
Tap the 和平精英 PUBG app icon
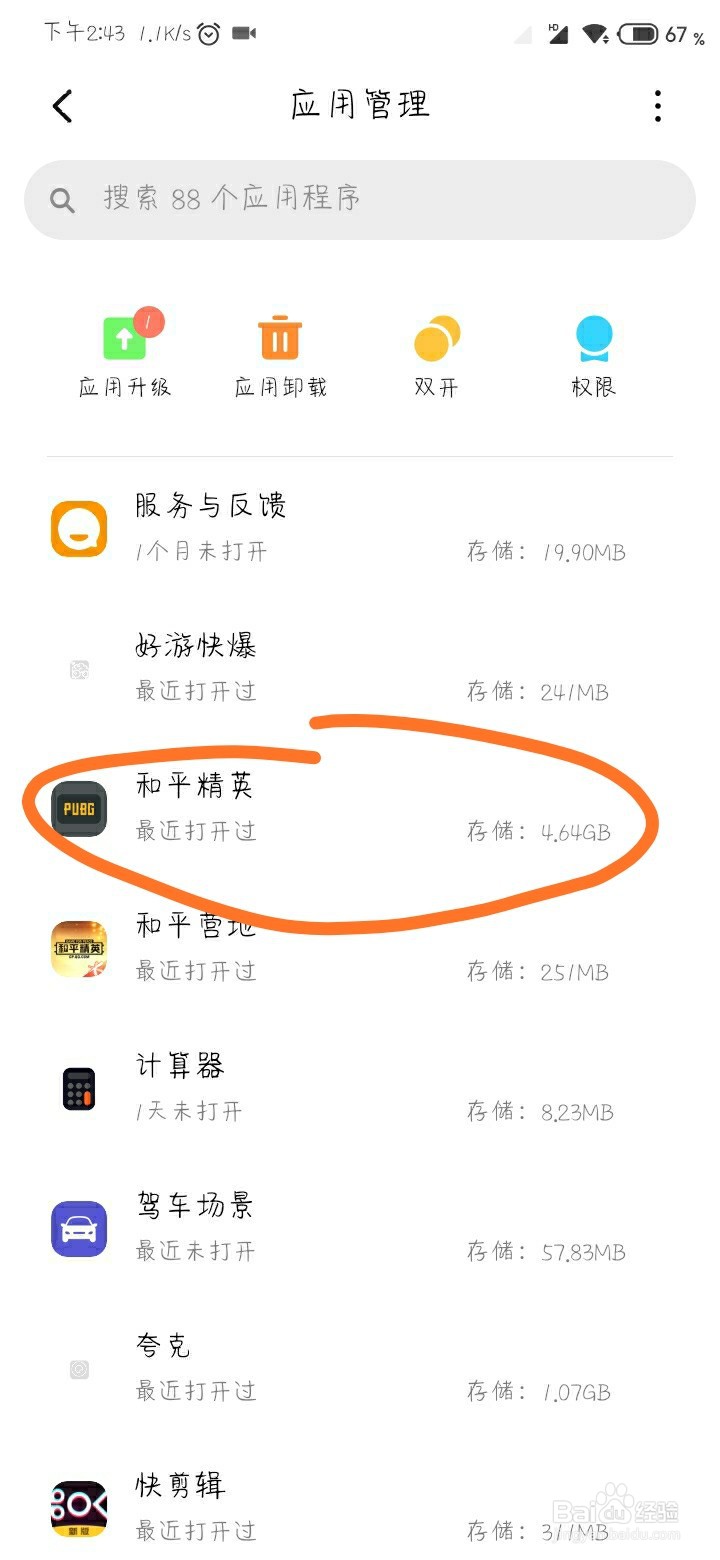78,807
